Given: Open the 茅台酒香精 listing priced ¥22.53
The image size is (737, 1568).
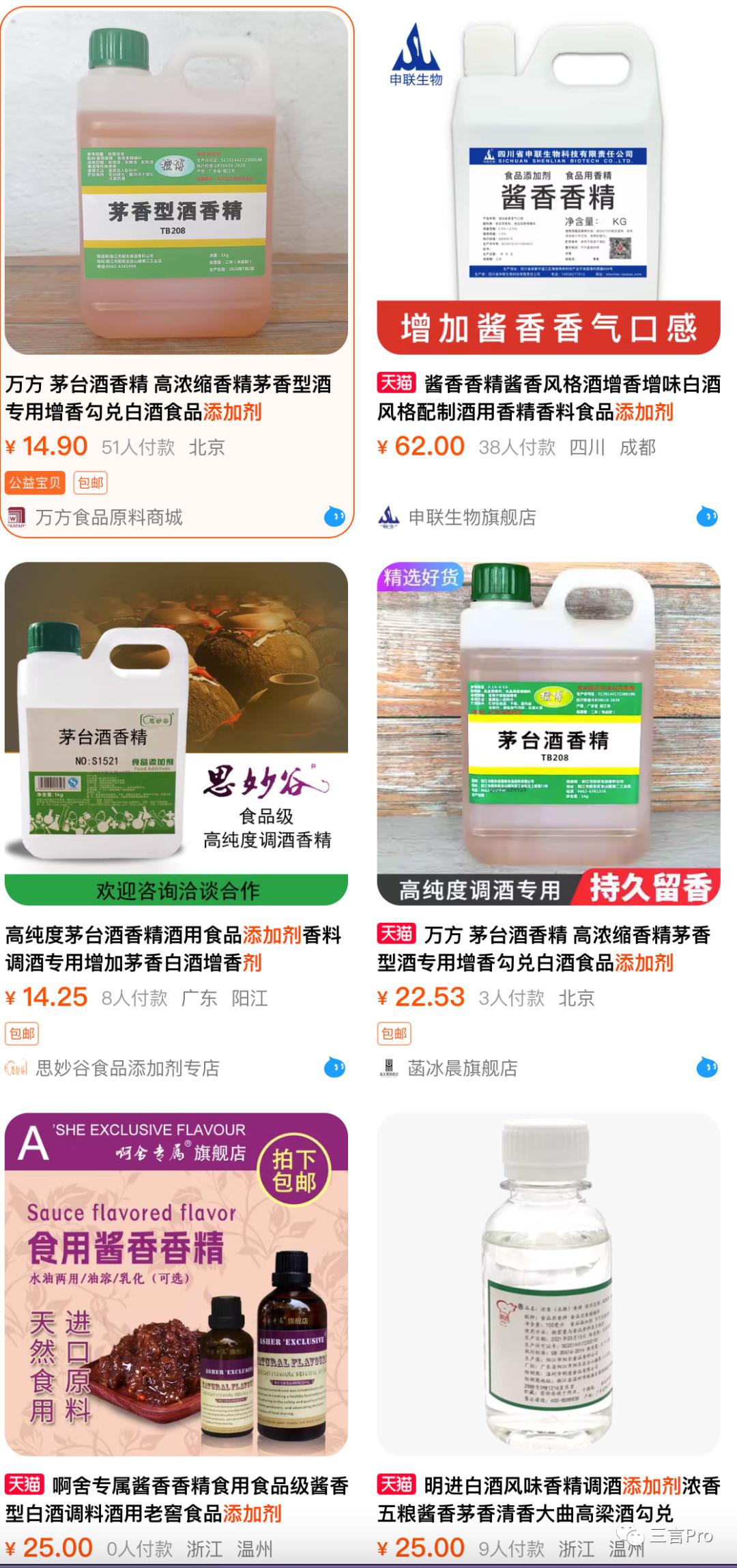Looking at the screenshot, I should coord(549,733).
